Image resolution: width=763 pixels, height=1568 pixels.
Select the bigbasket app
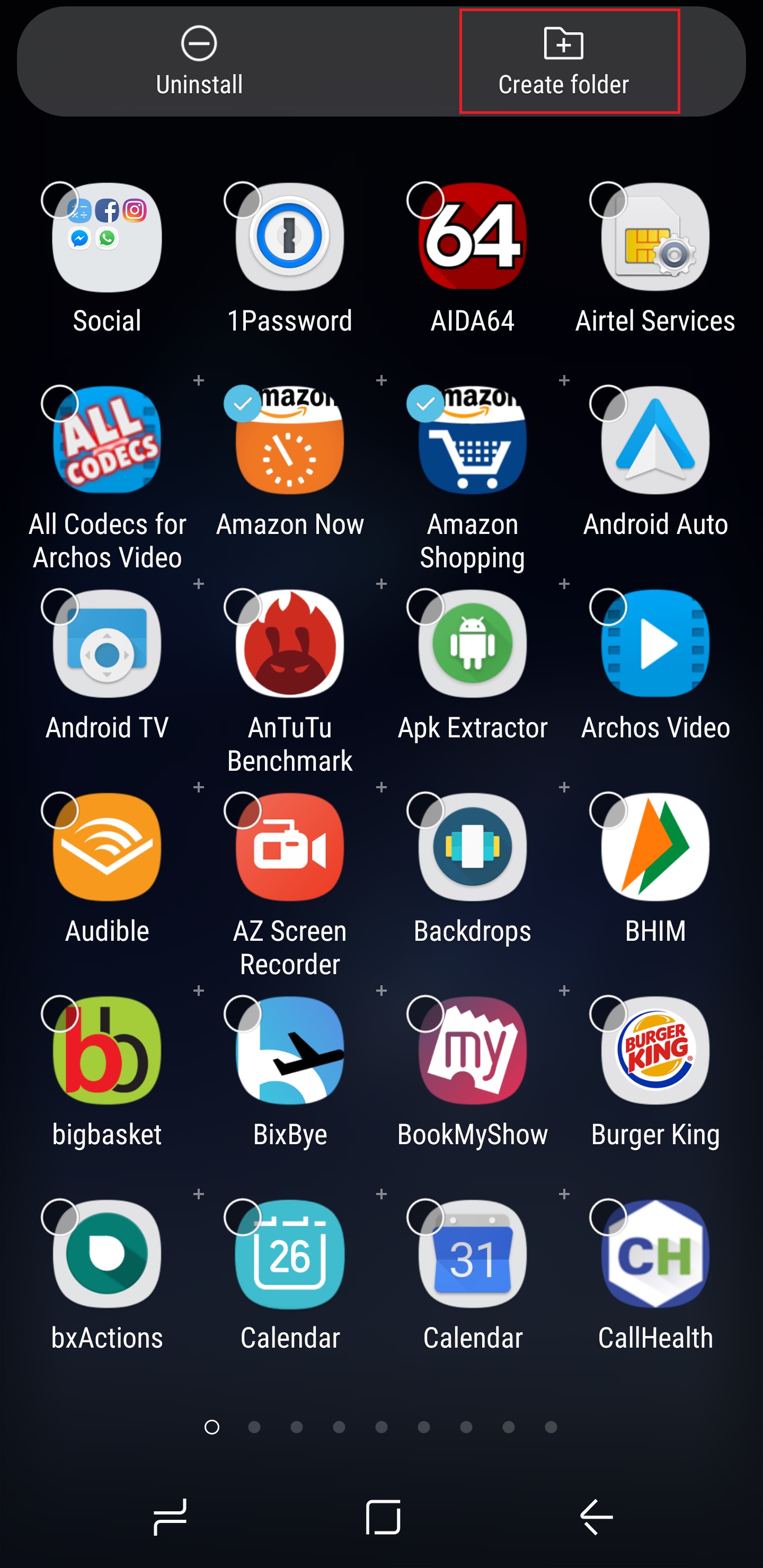point(60,1013)
